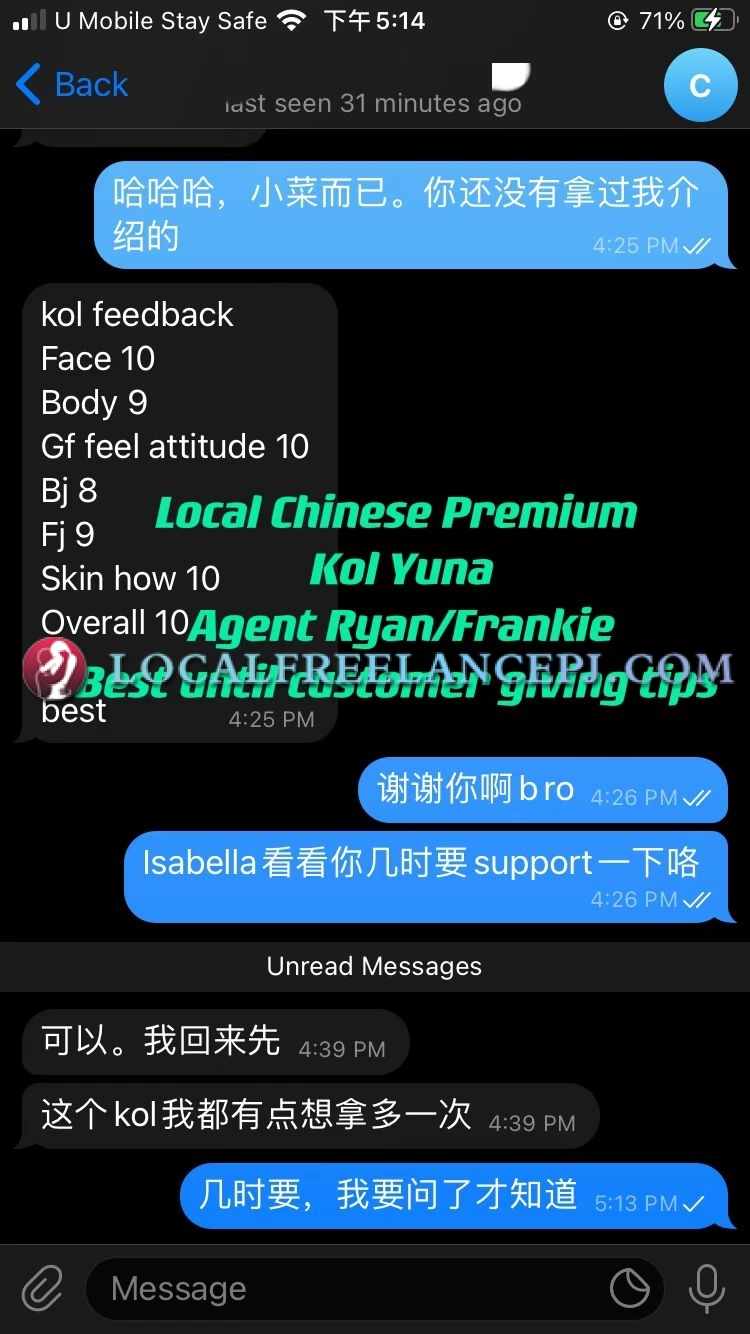Attach a file with the paperclip
The width and height of the screenshot is (750, 1334).
42,1288
